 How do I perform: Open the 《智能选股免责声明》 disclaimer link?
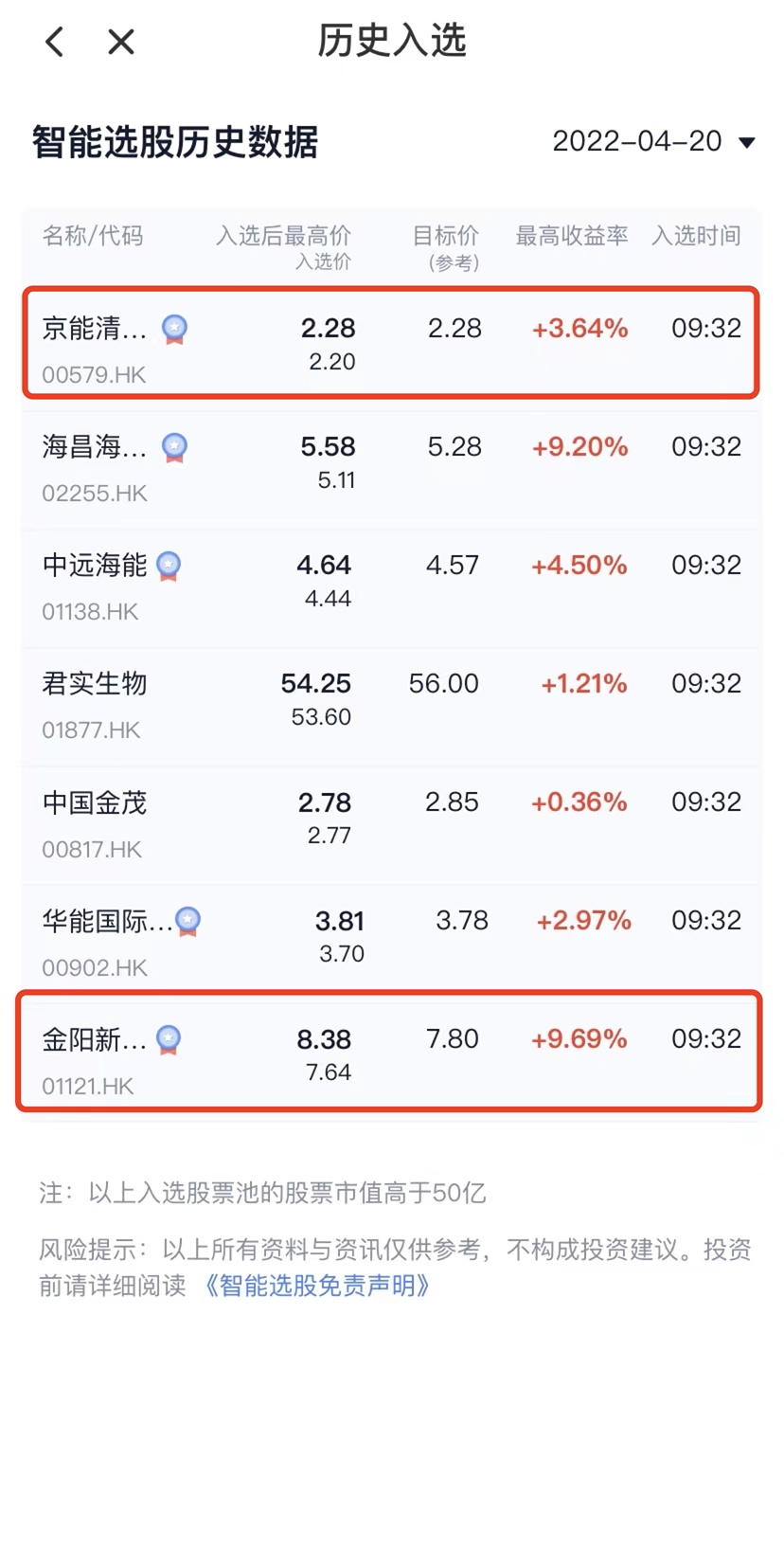coord(315,1287)
